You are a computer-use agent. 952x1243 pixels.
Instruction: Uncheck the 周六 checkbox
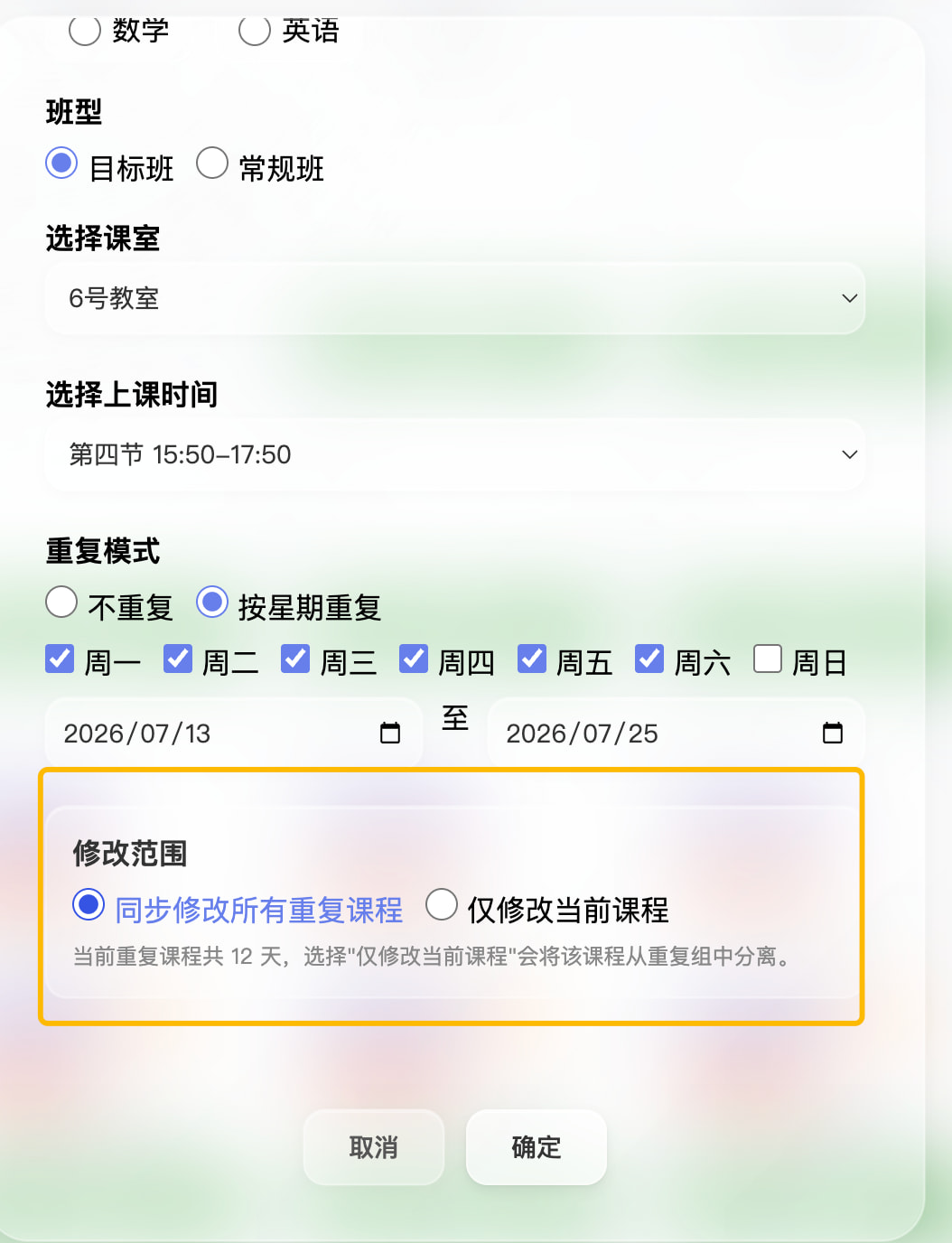click(x=649, y=659)
